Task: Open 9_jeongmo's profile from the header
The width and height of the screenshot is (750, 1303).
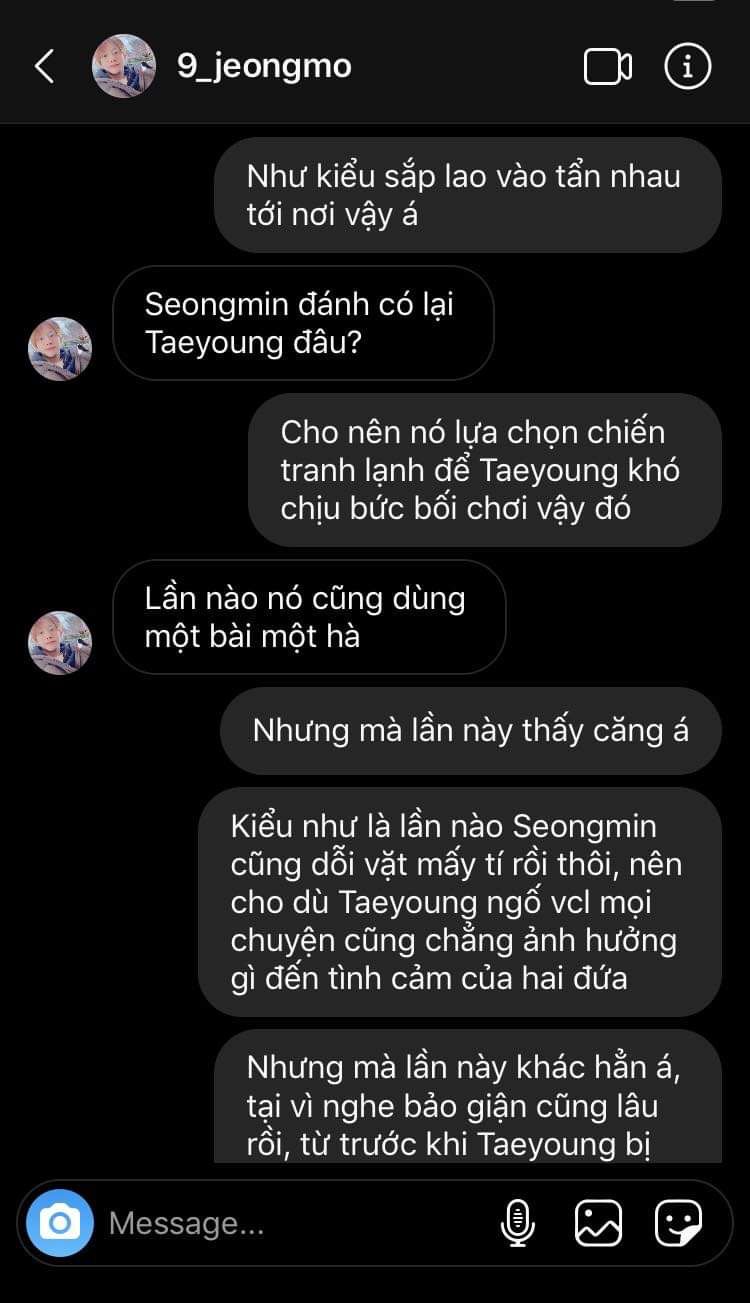Action: click(264, 67)
